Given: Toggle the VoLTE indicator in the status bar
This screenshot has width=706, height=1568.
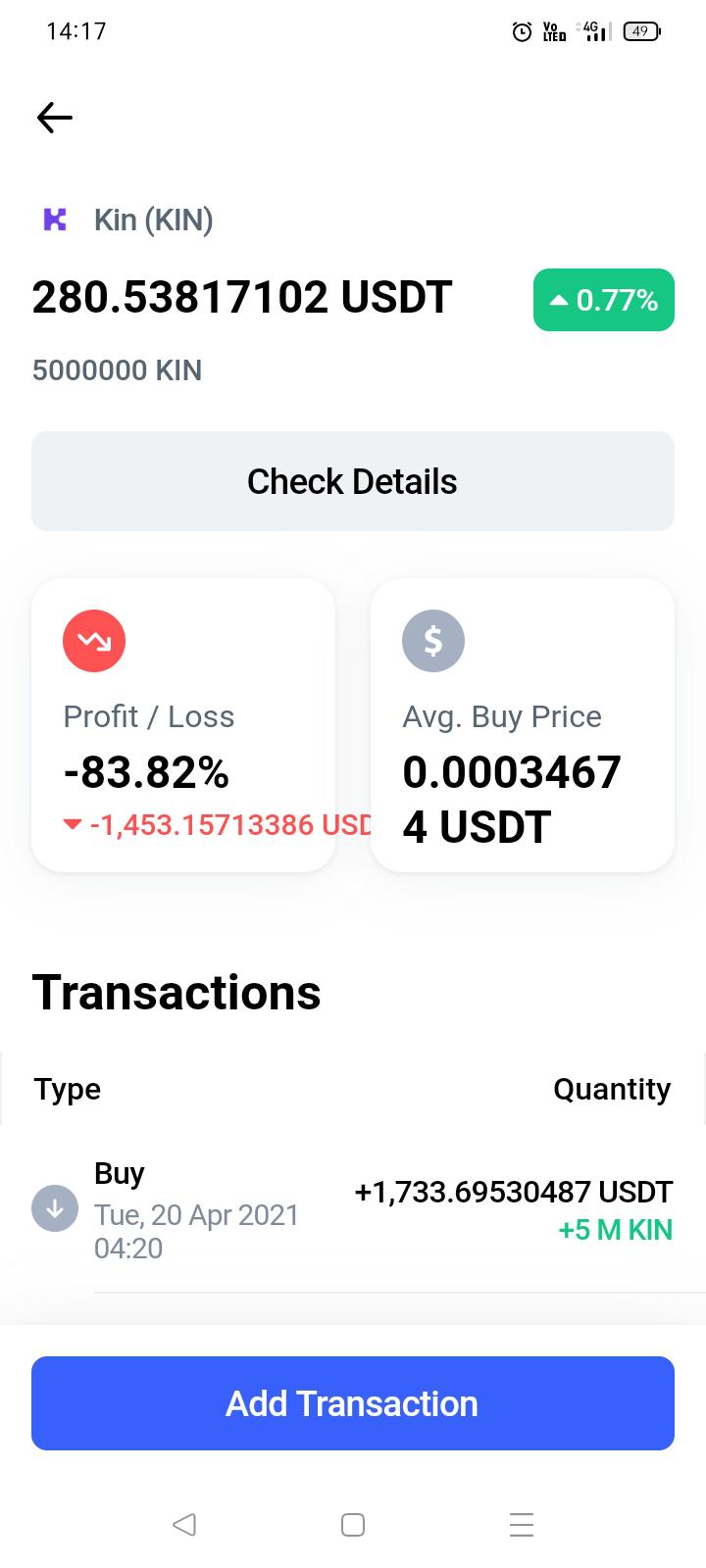Looking at the screenshot, I should coord(554,31).
